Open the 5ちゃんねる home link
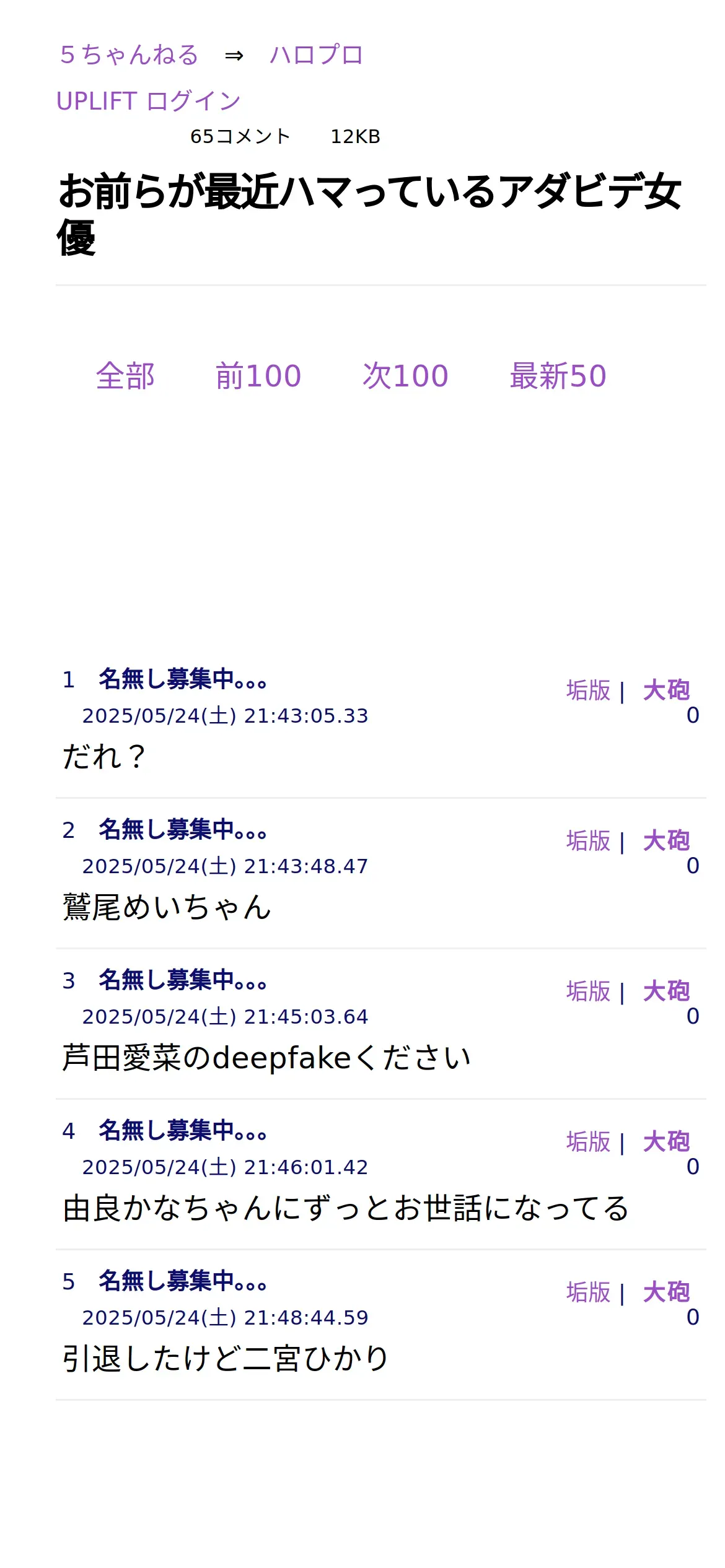 point(129,55)
